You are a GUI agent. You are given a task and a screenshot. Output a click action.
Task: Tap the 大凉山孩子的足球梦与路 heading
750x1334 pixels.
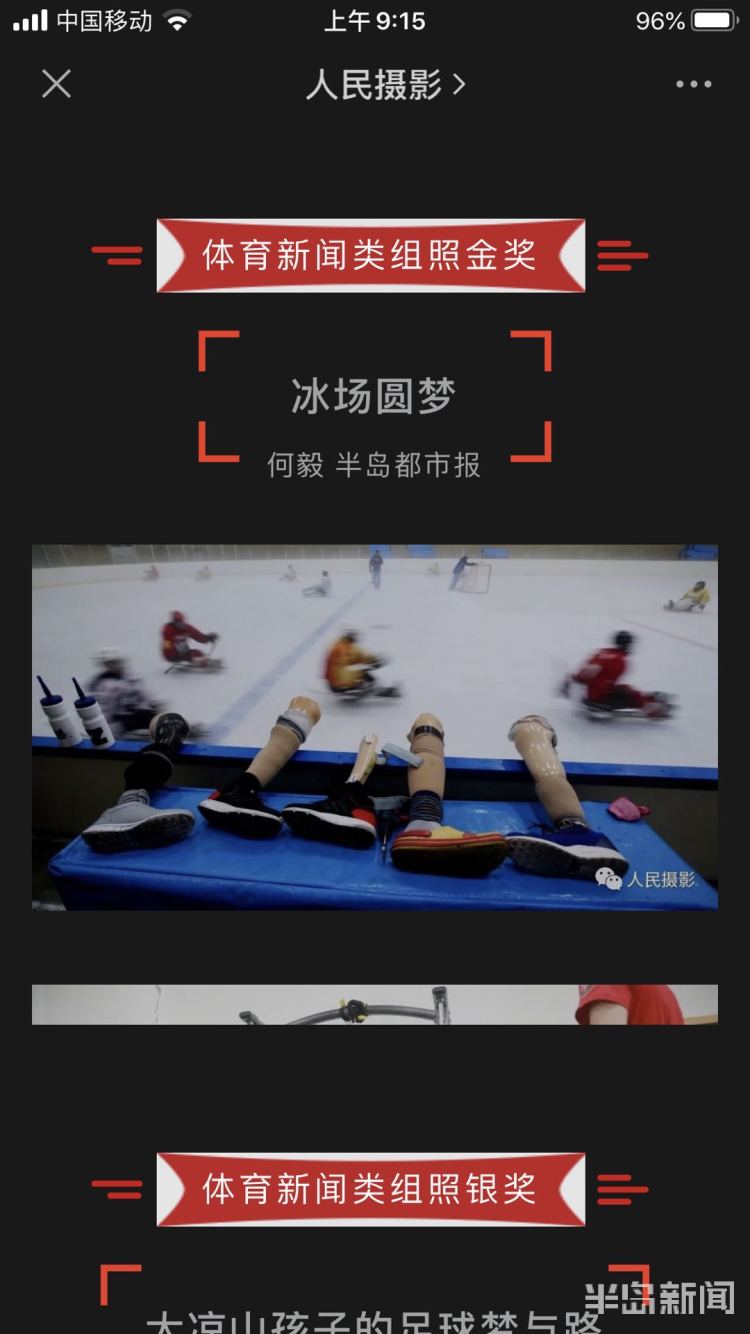coord(374,1320)
